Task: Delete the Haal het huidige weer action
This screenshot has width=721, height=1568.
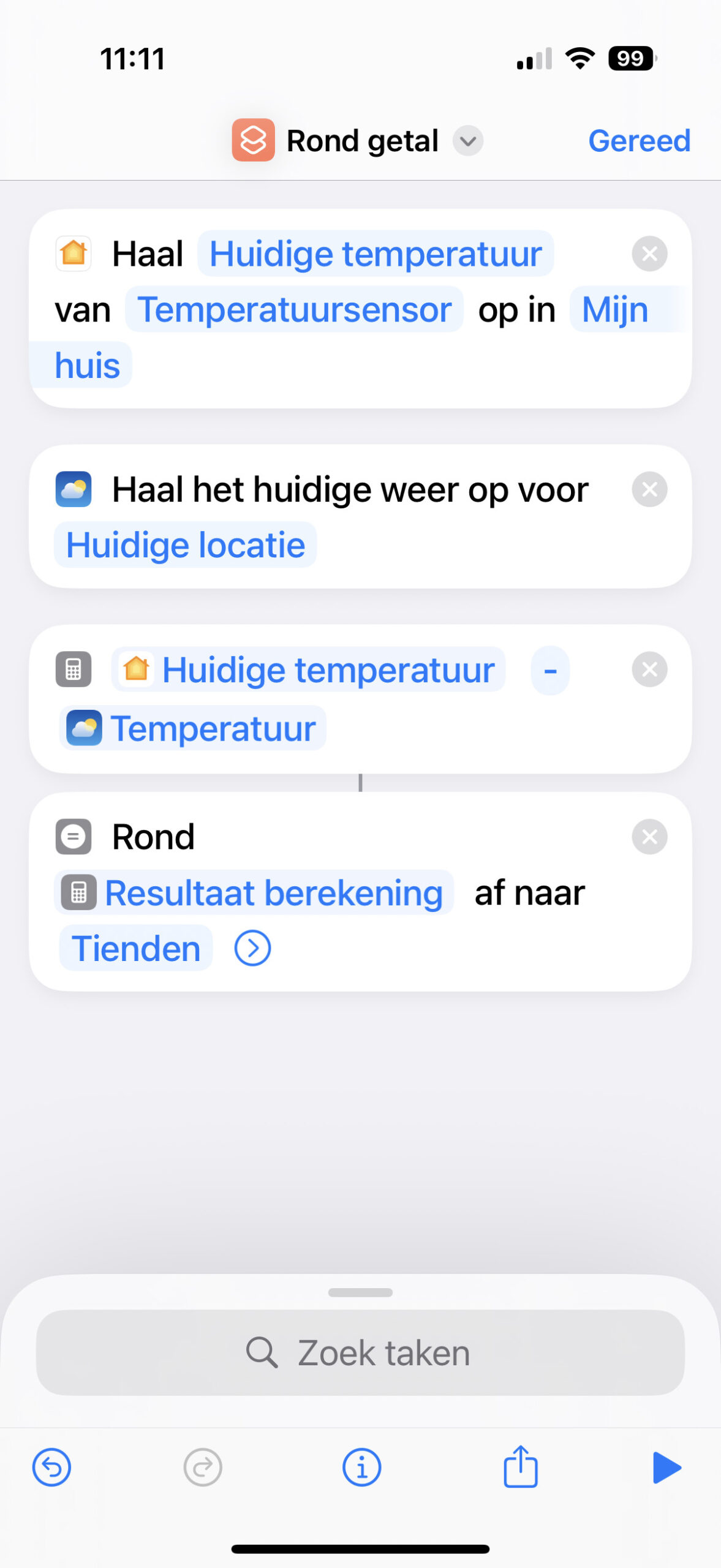Action: coord(649,489)
